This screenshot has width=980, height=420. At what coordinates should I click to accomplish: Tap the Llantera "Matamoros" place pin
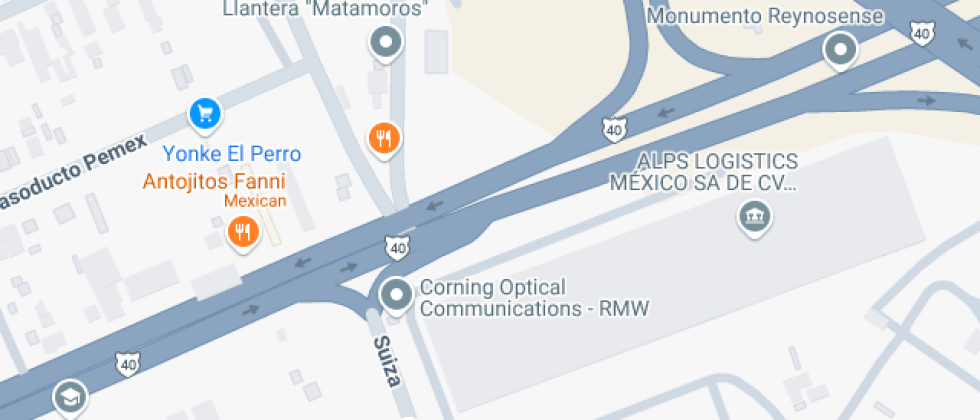[x=385, y=43]
